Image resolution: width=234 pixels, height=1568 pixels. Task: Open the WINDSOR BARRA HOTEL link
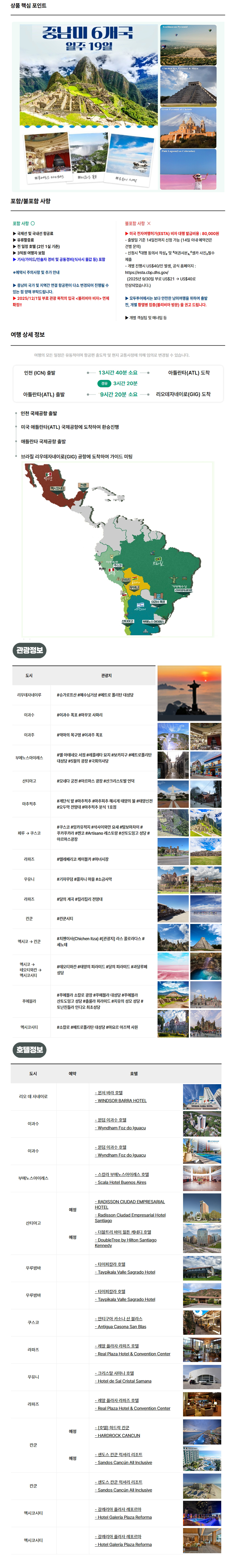pos(122,1100)
